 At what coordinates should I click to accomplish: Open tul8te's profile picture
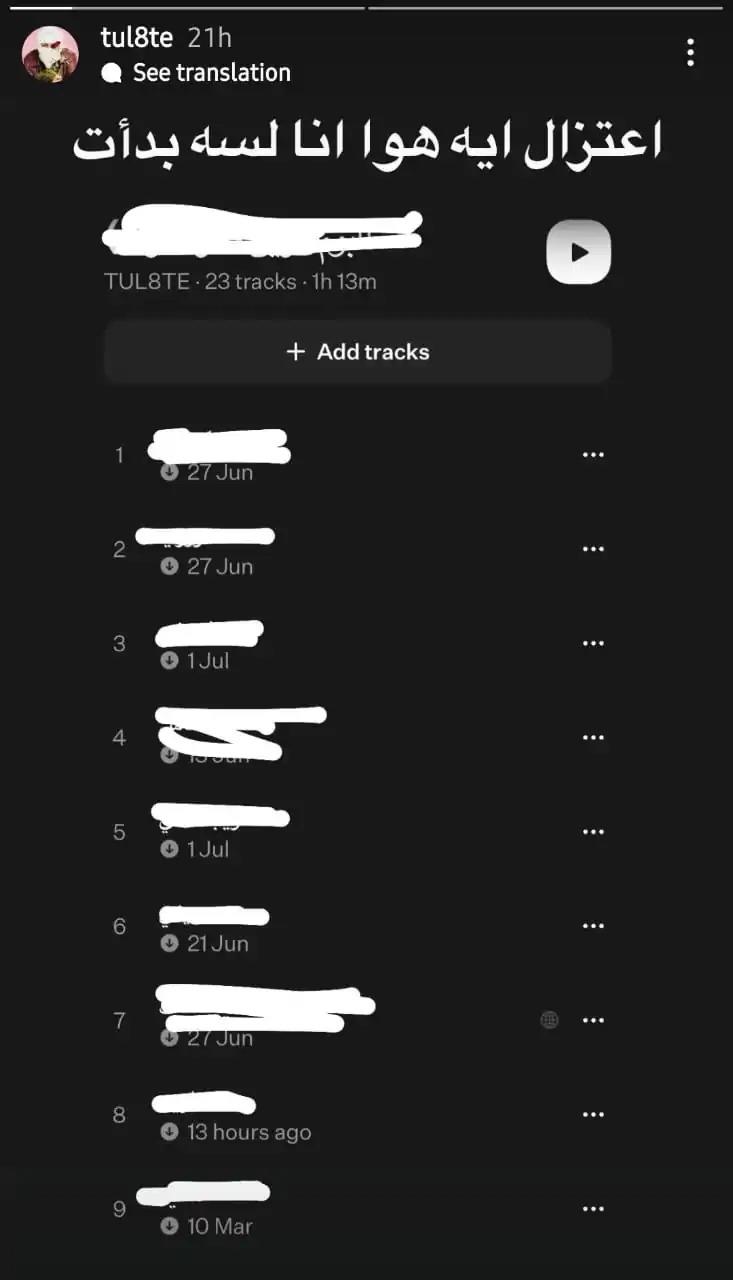(50, 54)
